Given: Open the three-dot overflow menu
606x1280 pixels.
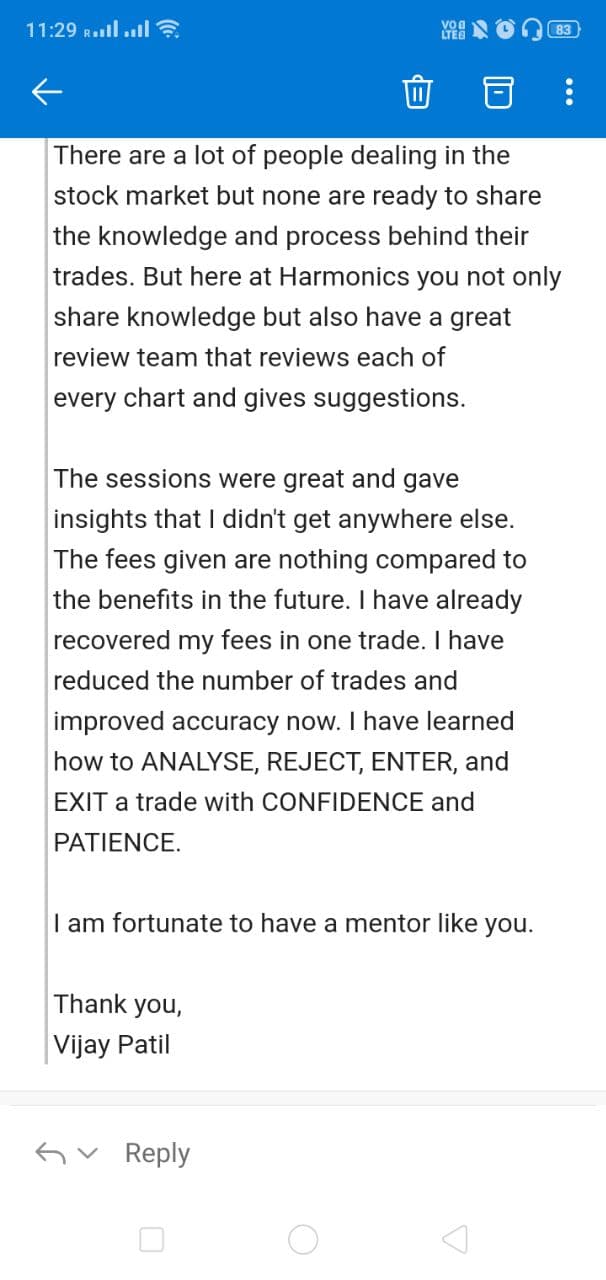Looking at the screenshot, I should point(569,93).
